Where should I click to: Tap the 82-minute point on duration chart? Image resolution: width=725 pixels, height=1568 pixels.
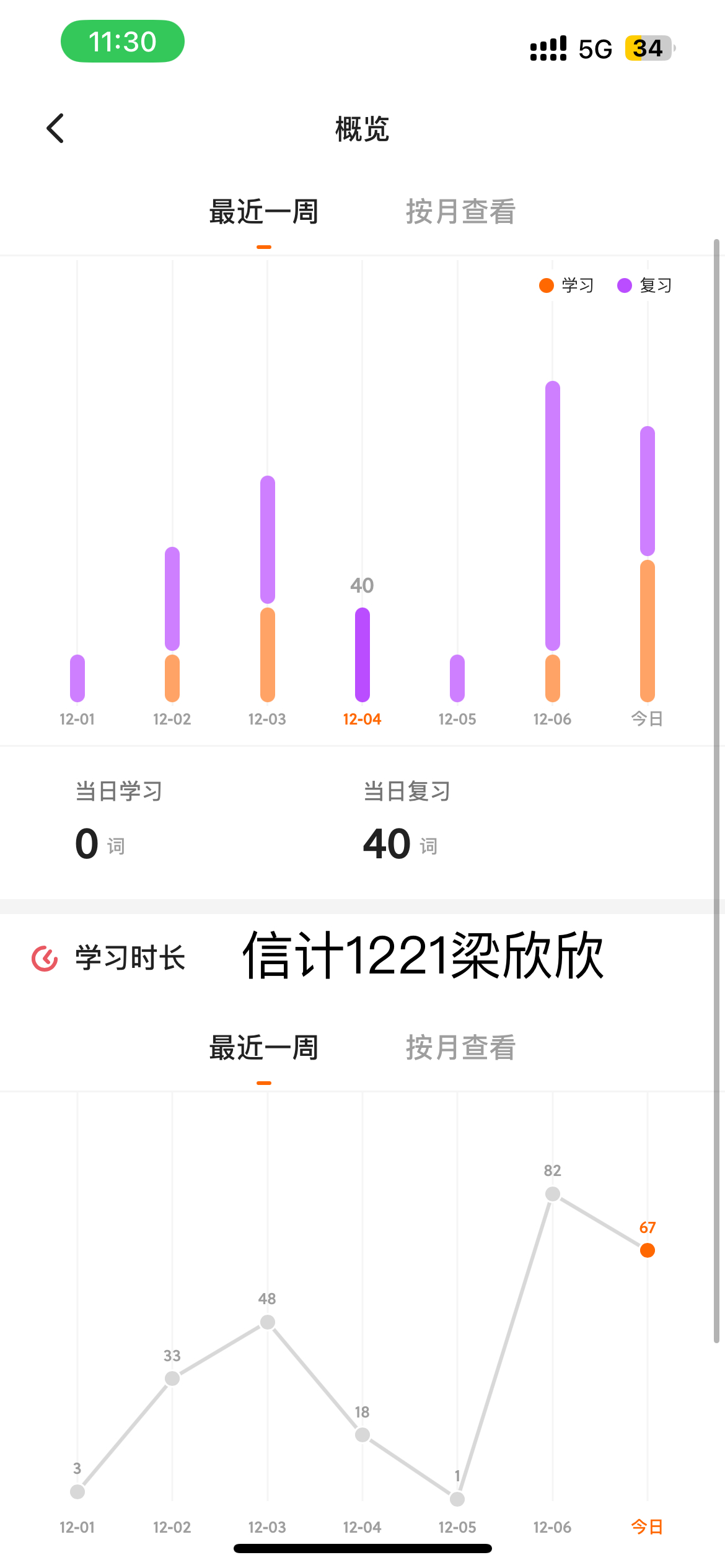[x=553, y=1193]
